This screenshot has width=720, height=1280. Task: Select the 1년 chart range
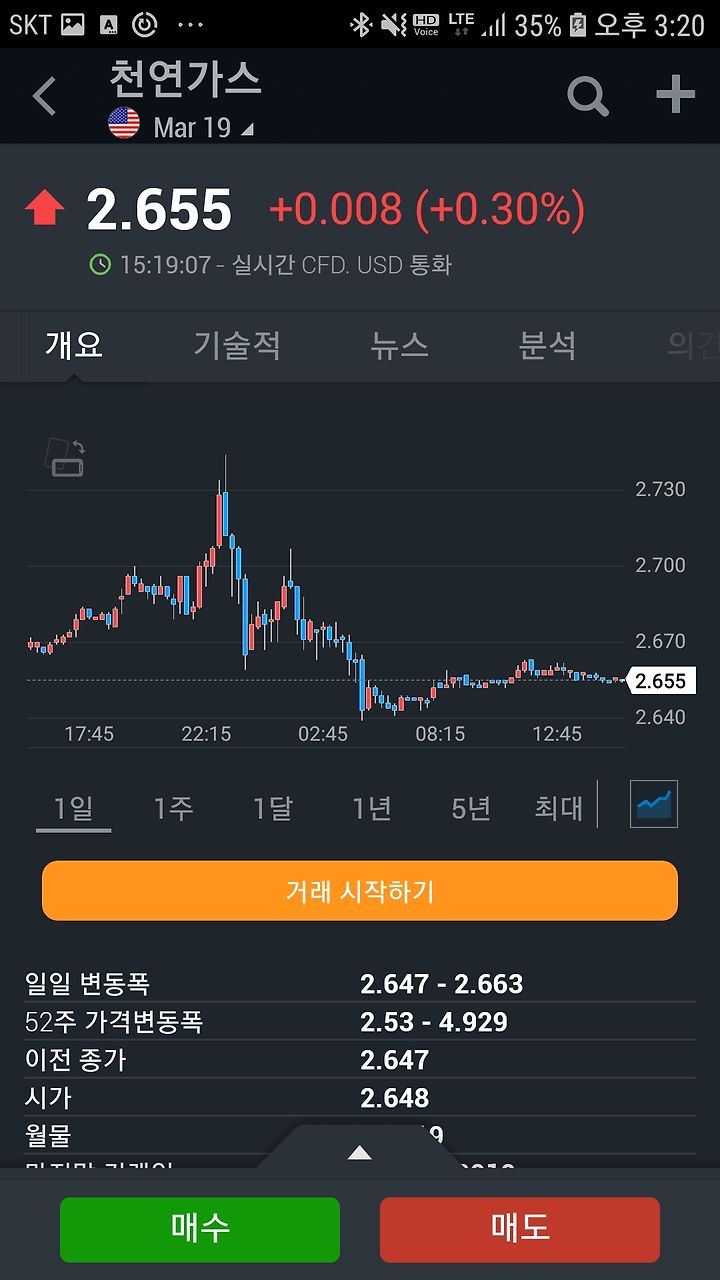[371, 807]
